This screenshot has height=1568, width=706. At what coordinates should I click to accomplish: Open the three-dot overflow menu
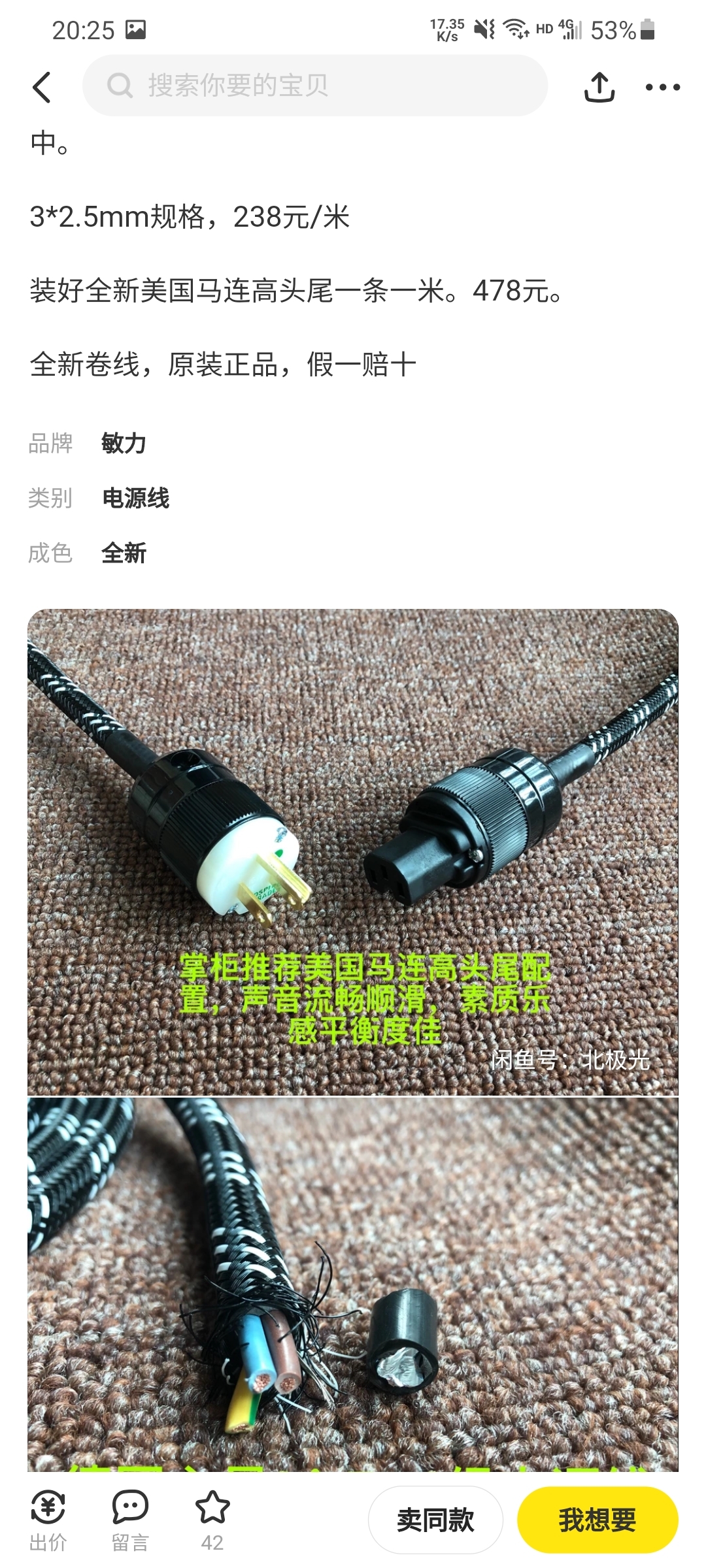pyautogui.click(x=662, y=87)
